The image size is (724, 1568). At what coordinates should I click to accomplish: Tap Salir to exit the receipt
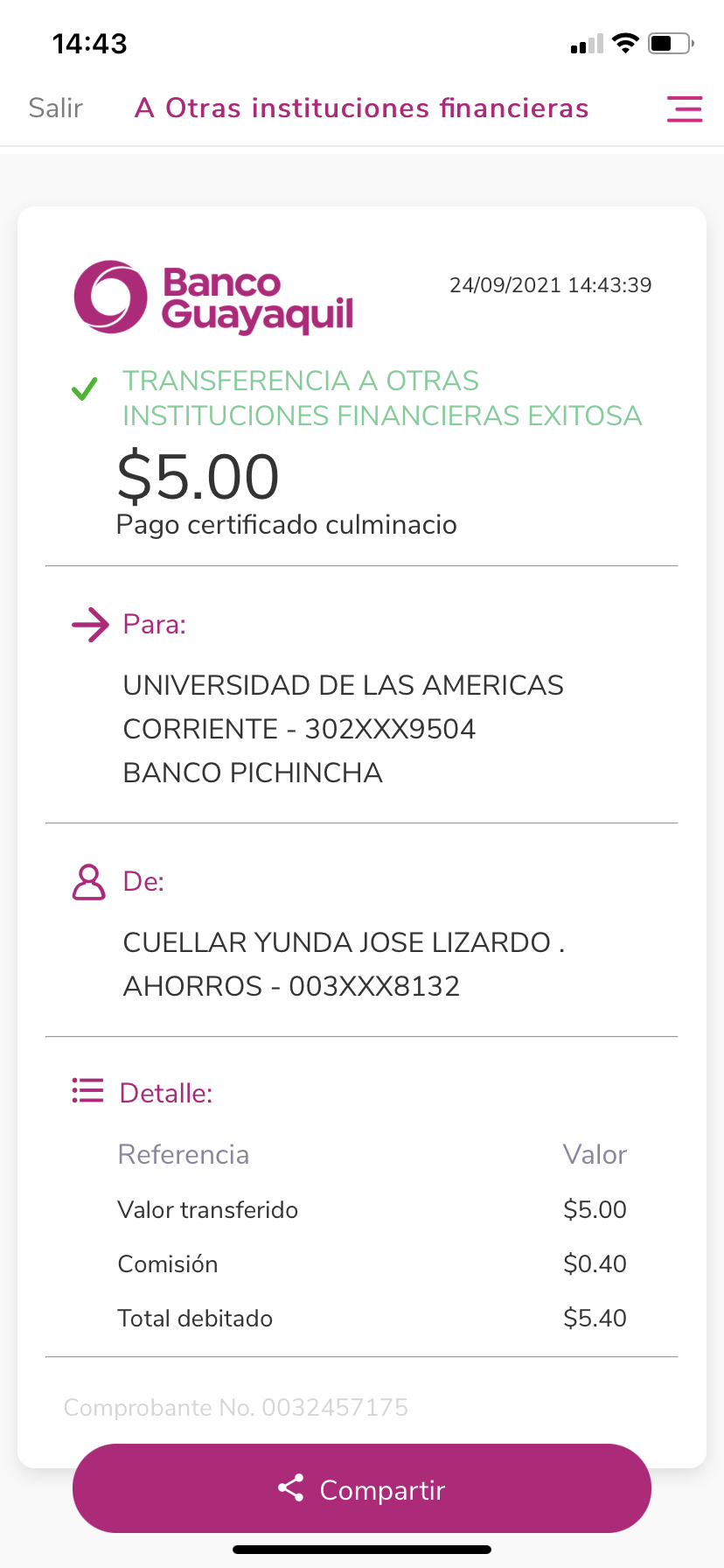tap(55, 108)
